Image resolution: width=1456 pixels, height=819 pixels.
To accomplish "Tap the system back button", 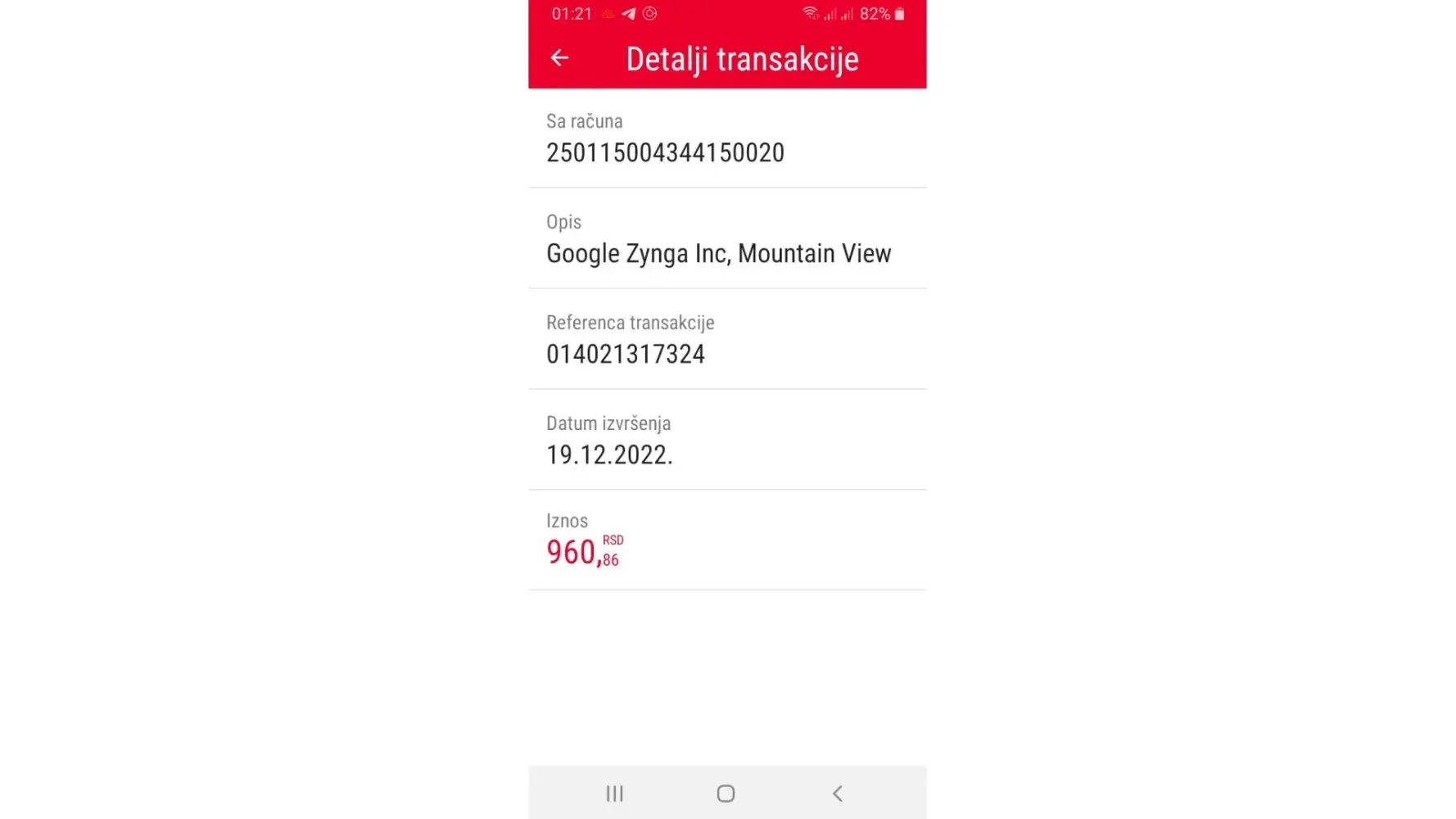I will point(837,793).
